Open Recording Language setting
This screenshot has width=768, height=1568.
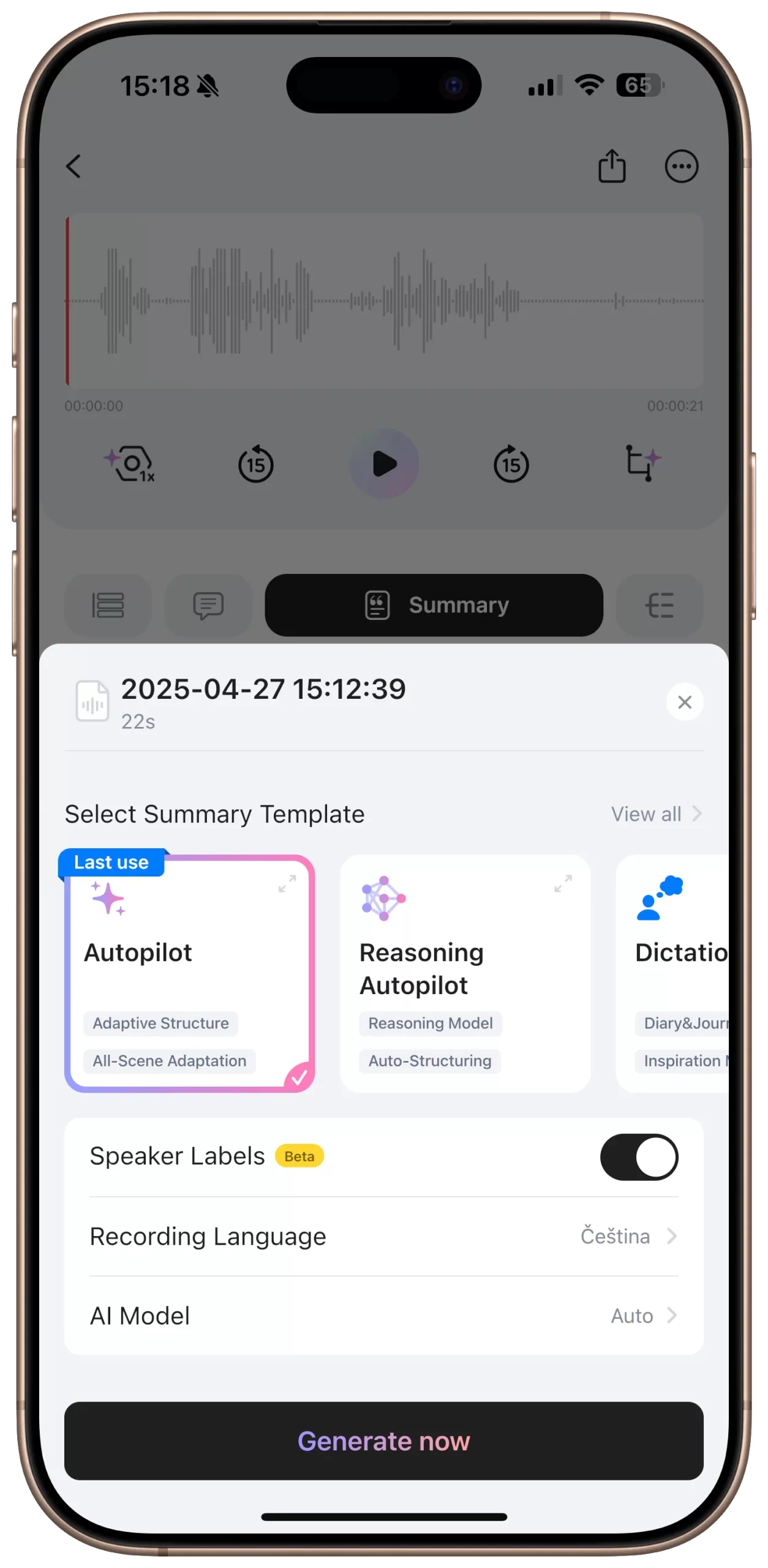click(x=383, y=1237)
